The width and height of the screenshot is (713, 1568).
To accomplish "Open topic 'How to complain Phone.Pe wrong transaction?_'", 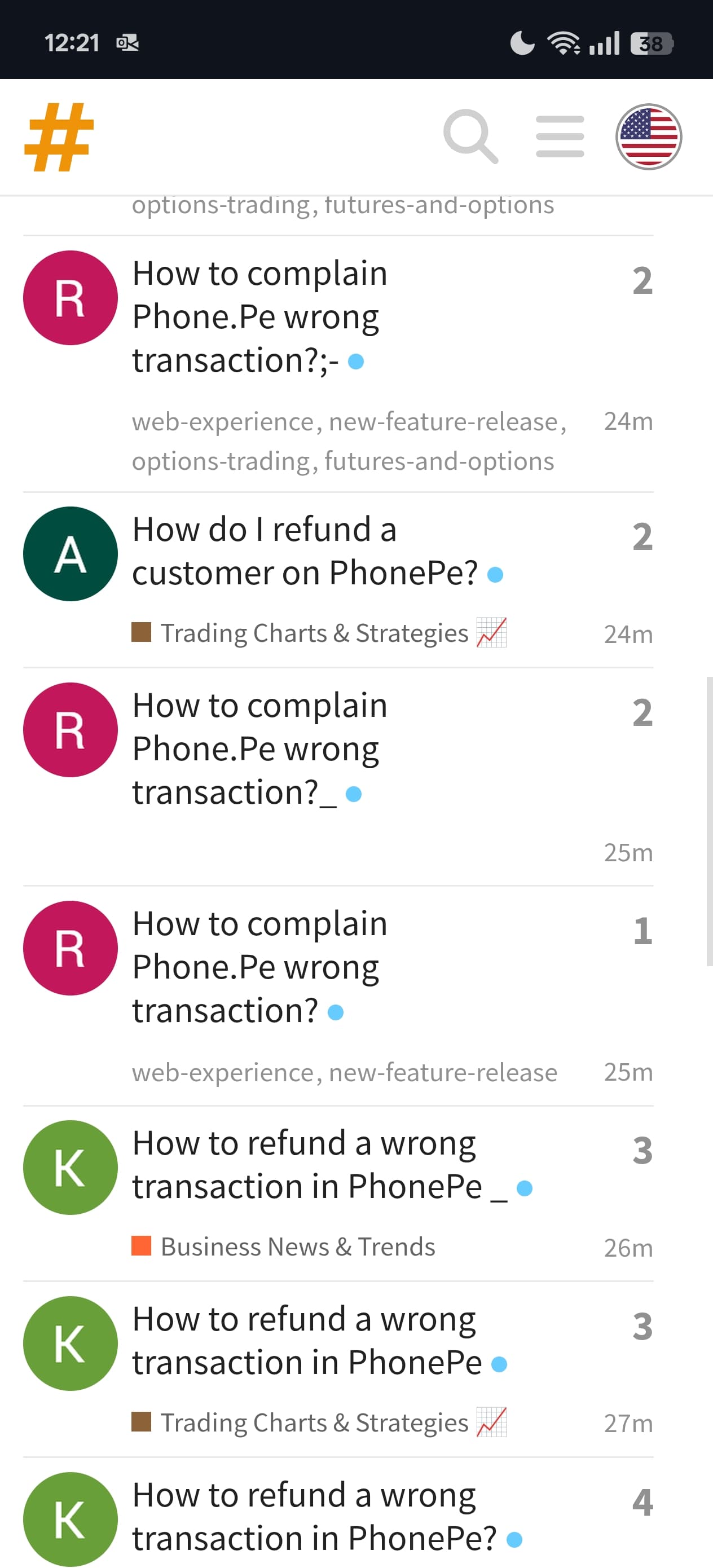I will tap(260, 748).
